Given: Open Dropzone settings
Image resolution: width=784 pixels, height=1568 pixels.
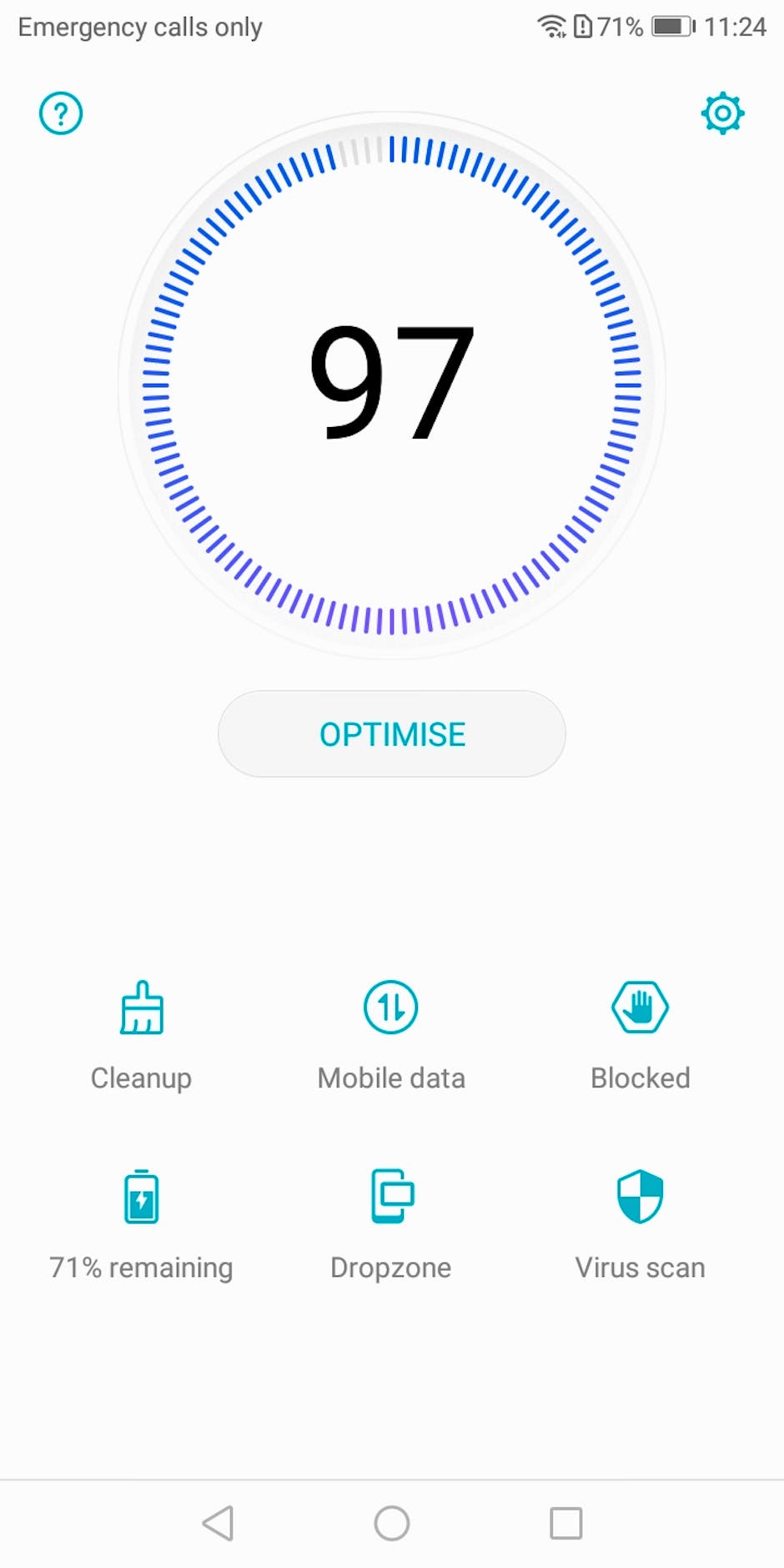Looking at the screenshot, I should pos(391,1225).
